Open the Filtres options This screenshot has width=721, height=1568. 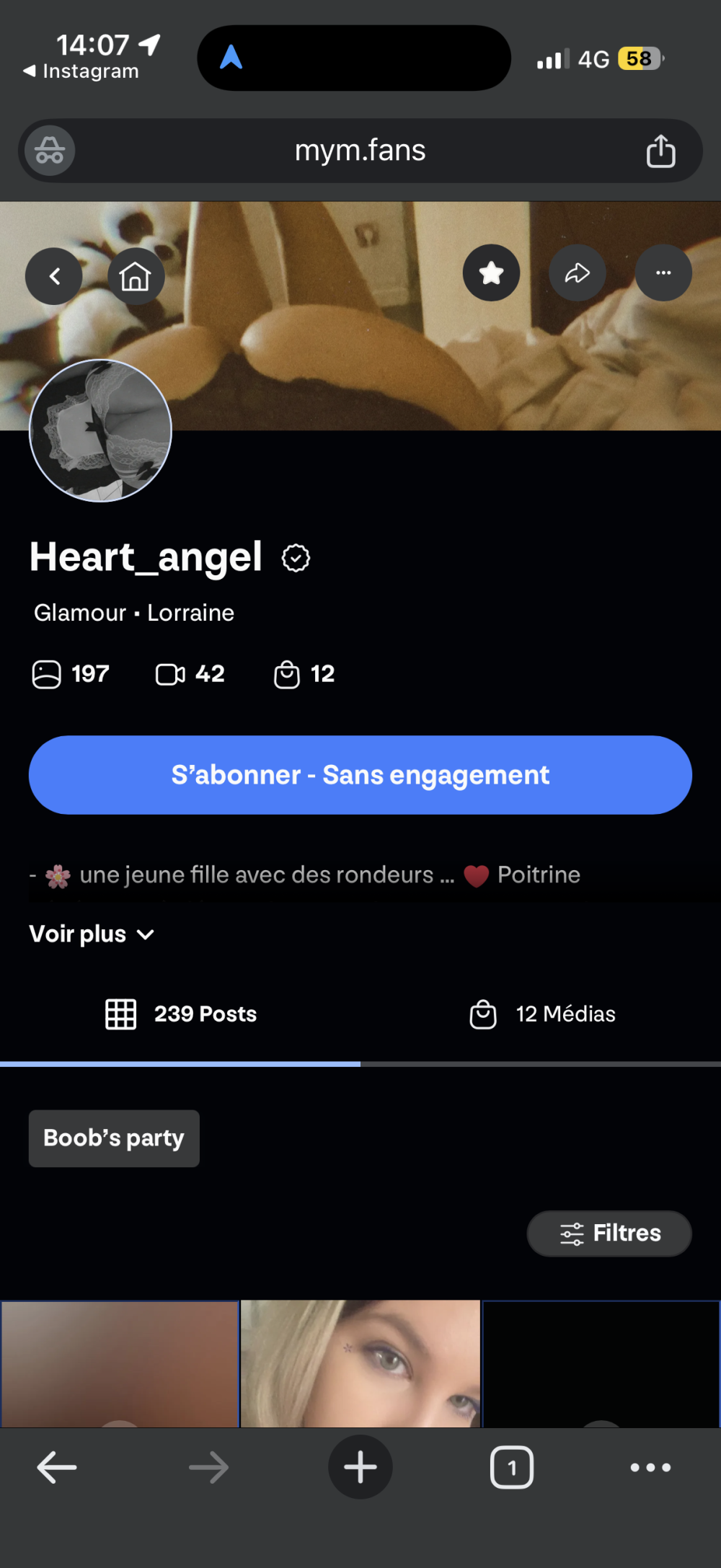[x=609, y=1233]
